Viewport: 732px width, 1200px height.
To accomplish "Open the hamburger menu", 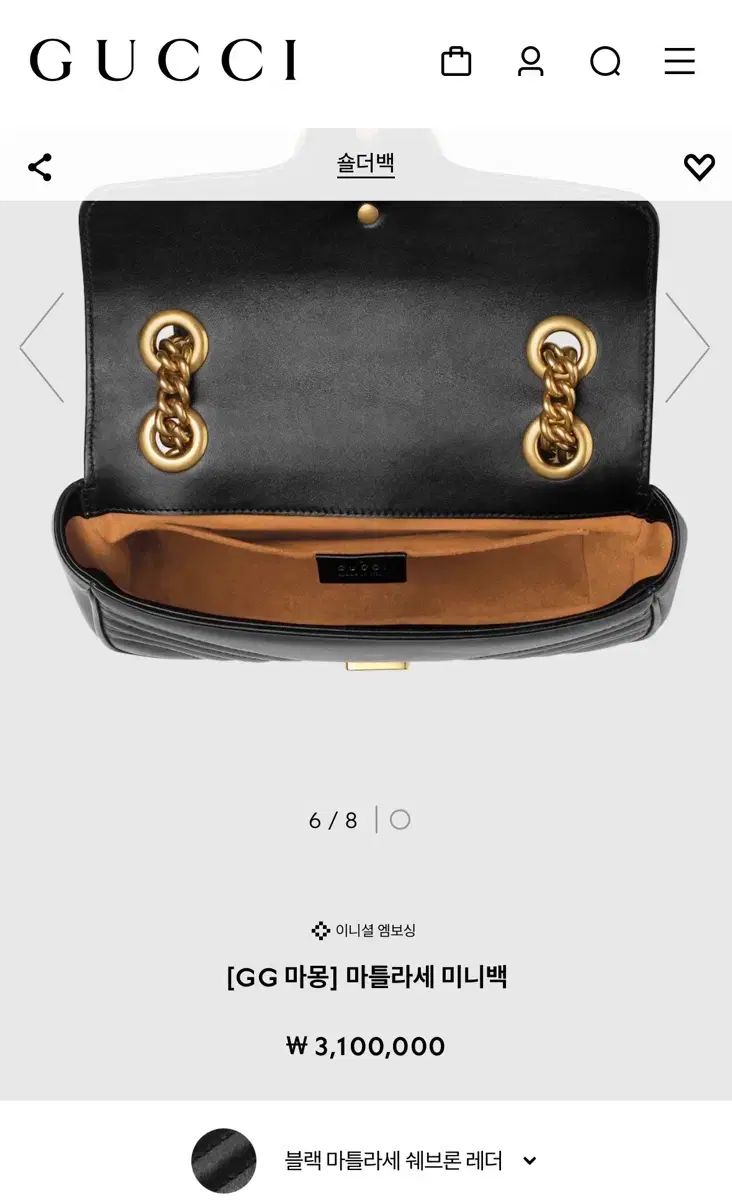I will (x=679, y=61).
